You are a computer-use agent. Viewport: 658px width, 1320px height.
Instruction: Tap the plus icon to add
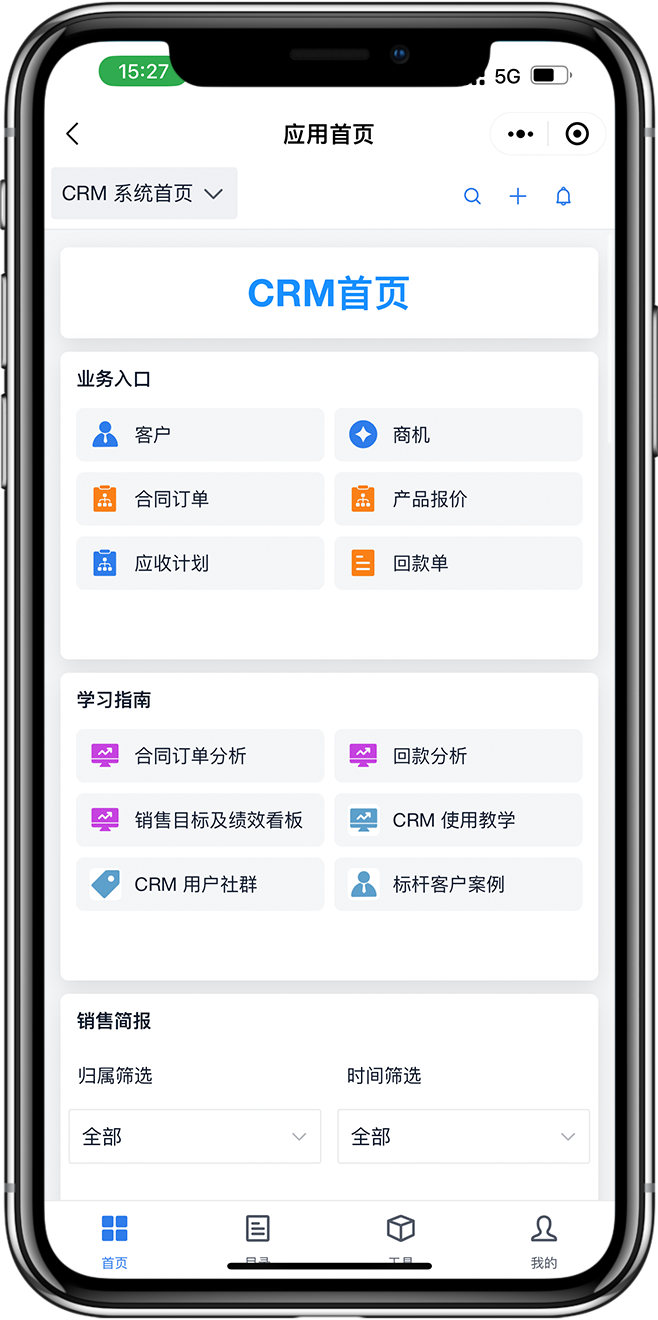[518, 197]
